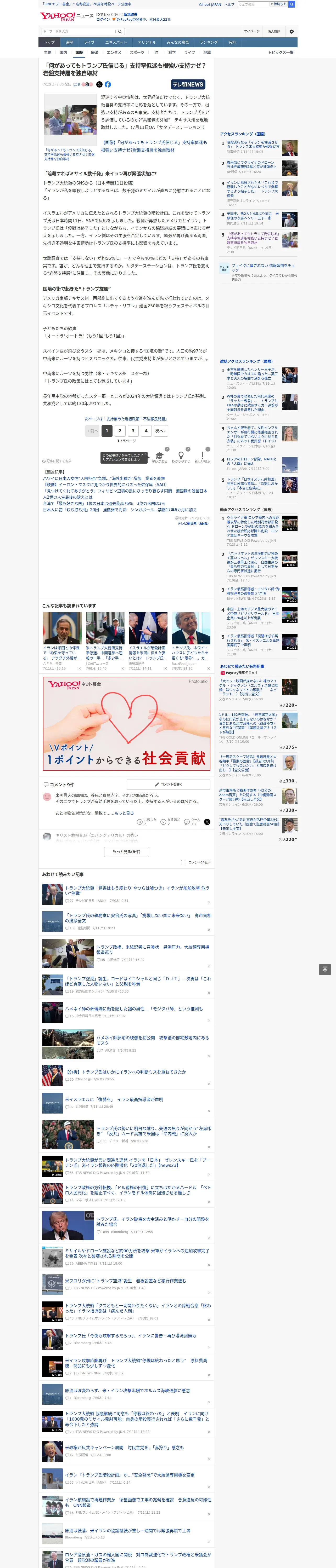The image size is (336, 1568).
Task: Jump back to top of page
Action: [x=325, y=969]
